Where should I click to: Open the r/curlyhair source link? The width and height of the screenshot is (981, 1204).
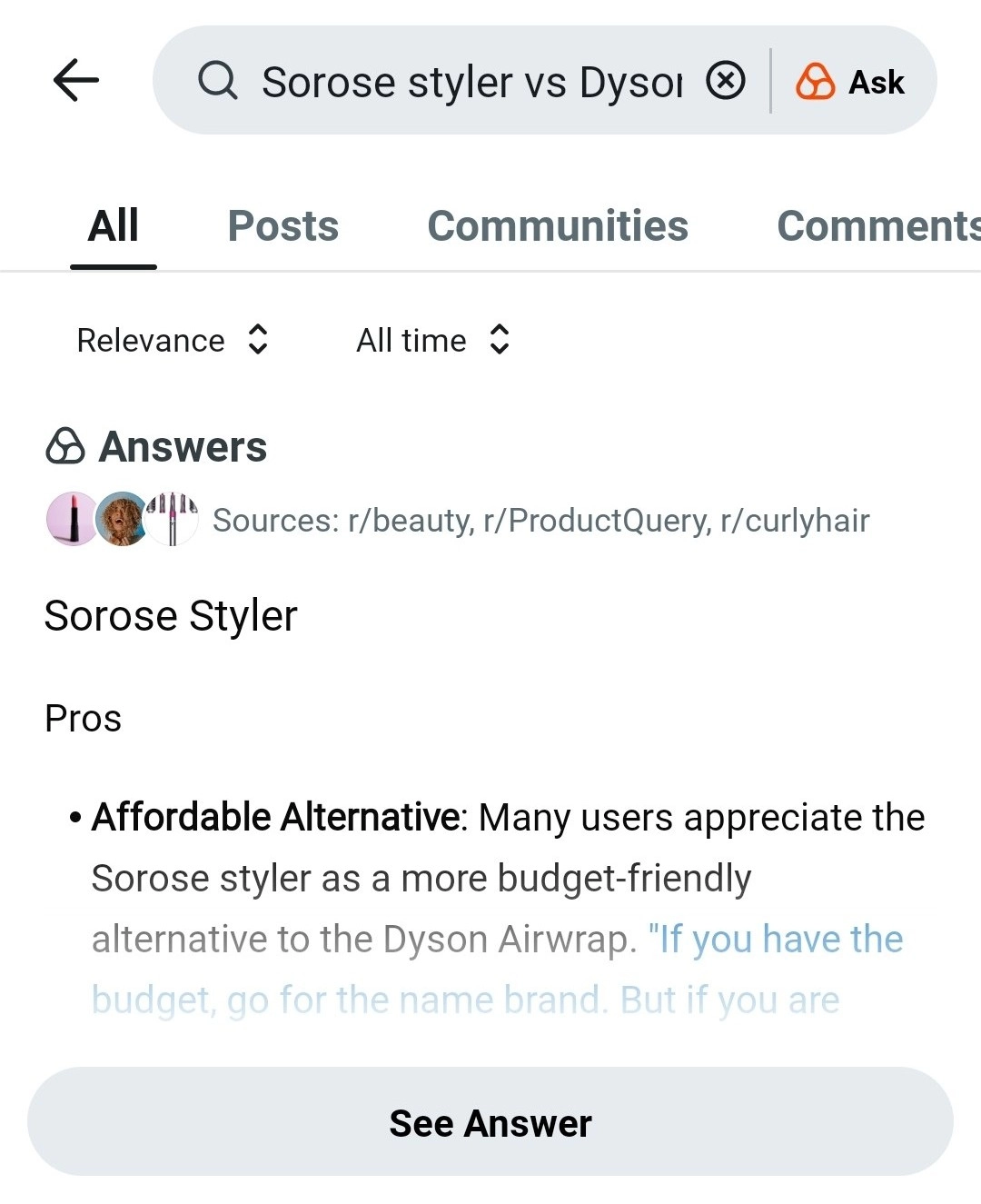(x=794, y=520)
